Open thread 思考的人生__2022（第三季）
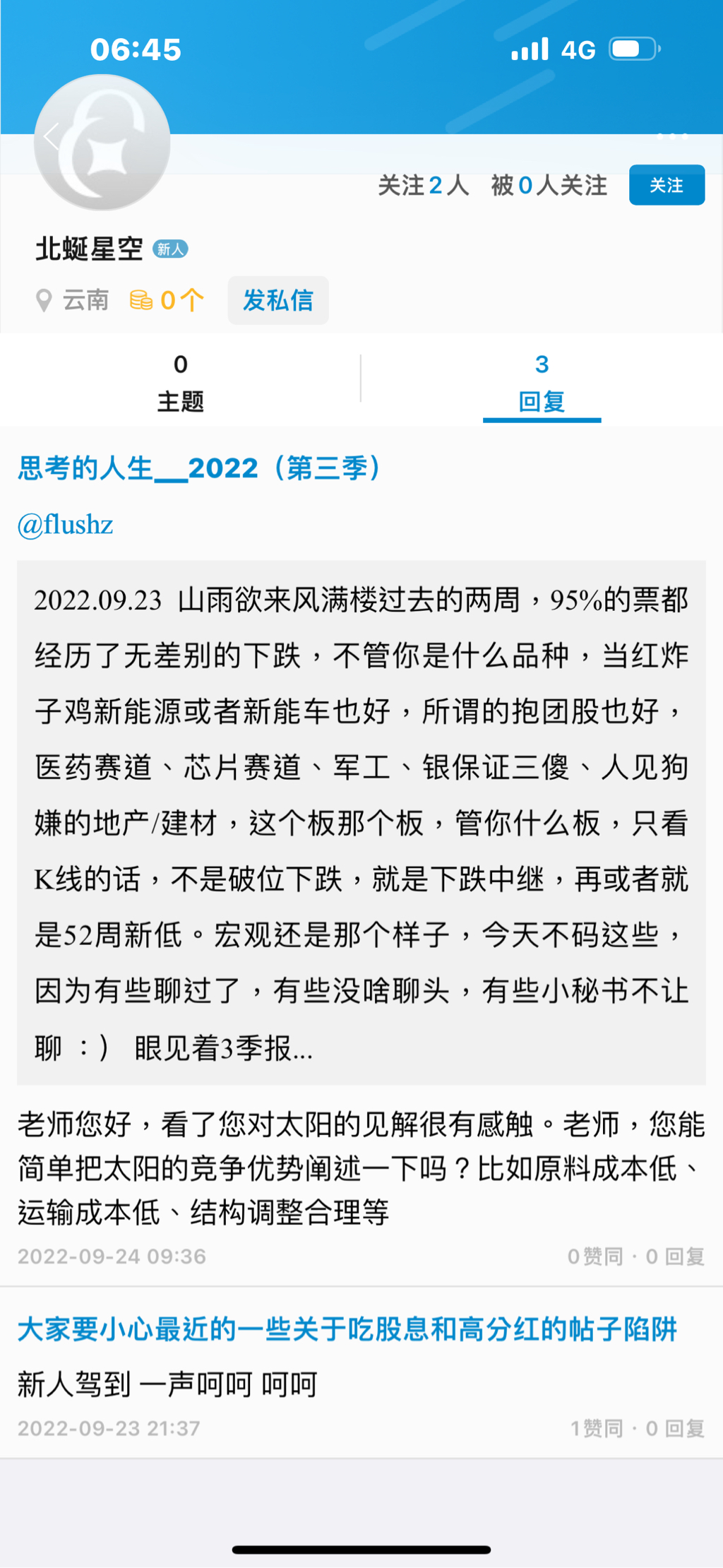This screenshot has height=1568, width=723. 200,468
